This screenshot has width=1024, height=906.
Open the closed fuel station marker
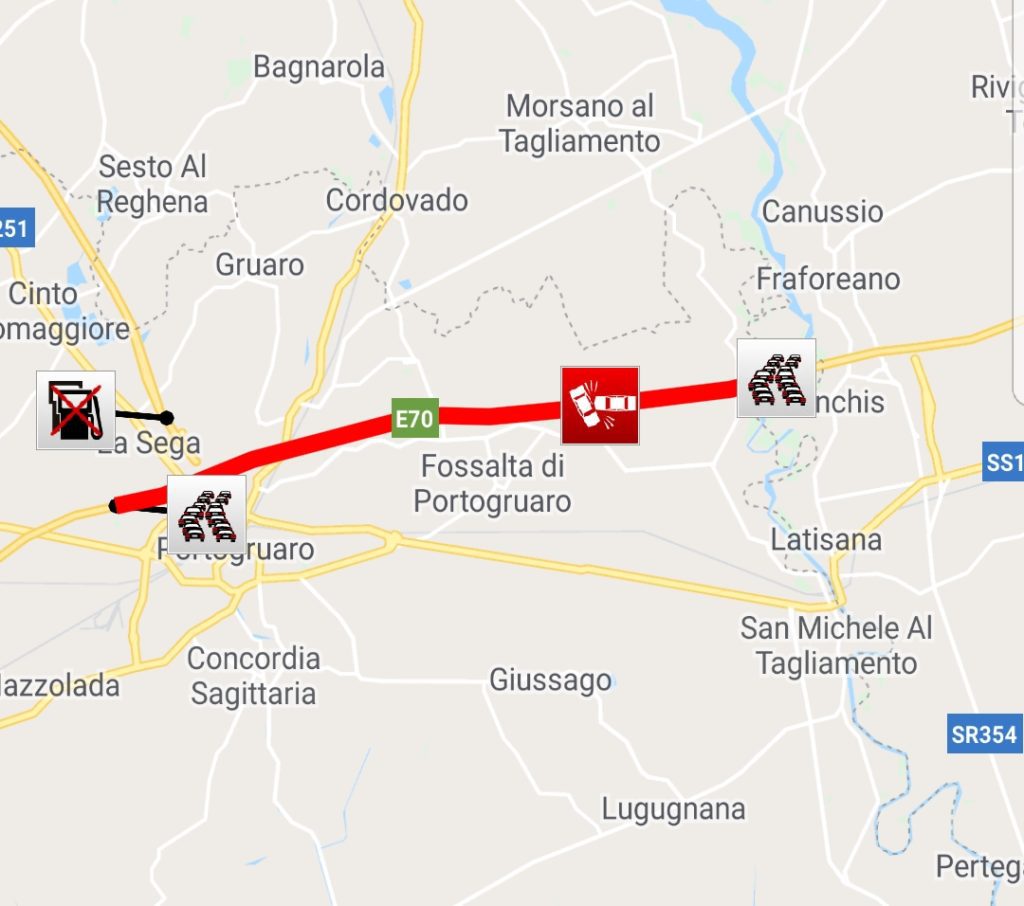tap(76, 410)
